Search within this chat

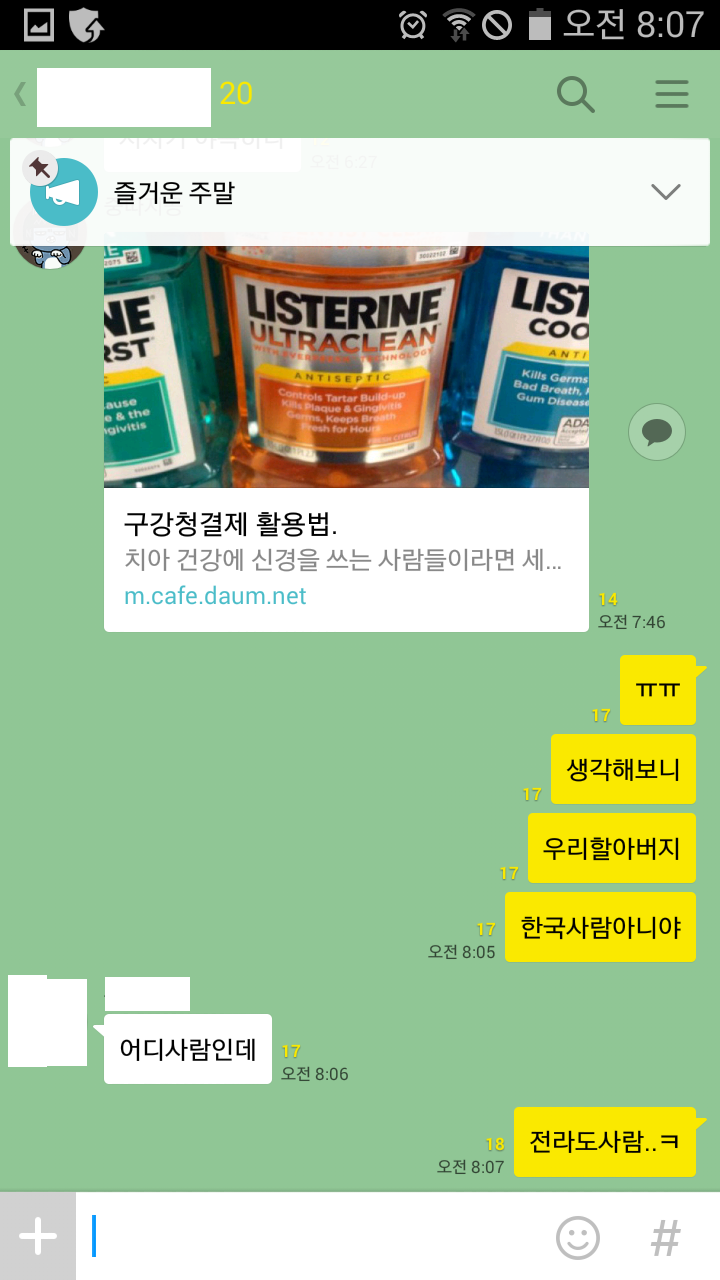pyautogui.click(x=575, y=94)
